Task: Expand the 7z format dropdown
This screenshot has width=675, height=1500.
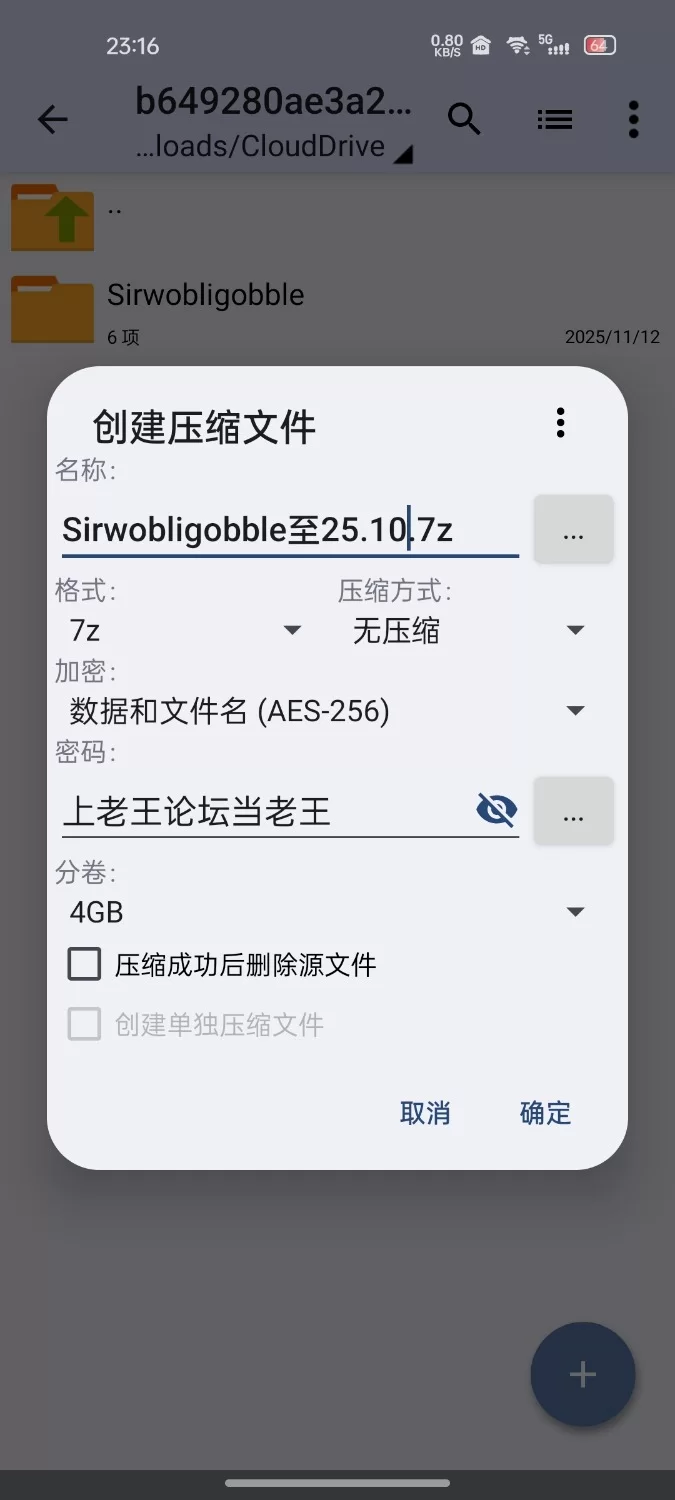Action: (x=185, y=631)
